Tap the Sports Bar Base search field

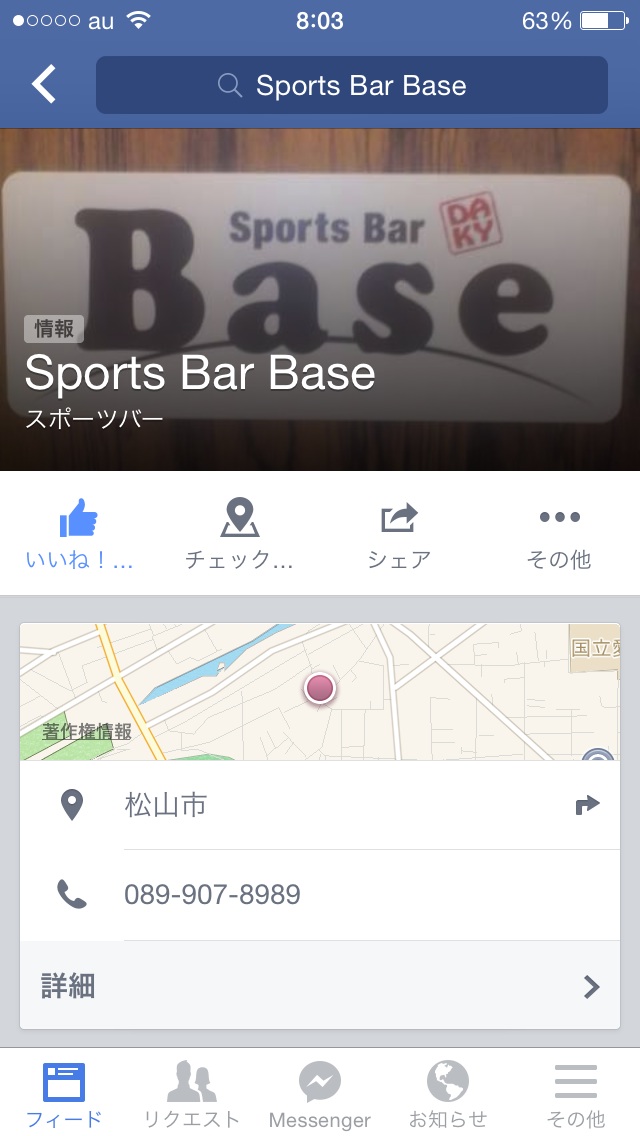click(x=351, y=85)
